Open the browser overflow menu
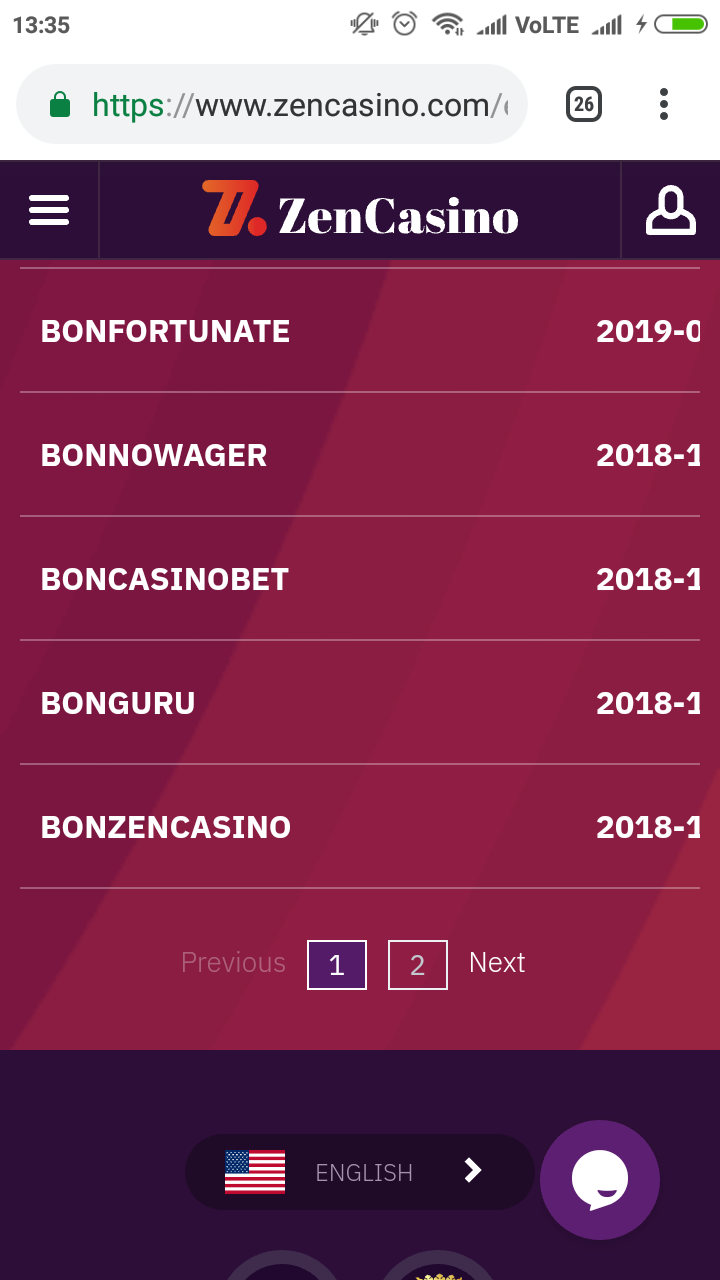Screen dimensions: 720x1280 coord(664,104)
